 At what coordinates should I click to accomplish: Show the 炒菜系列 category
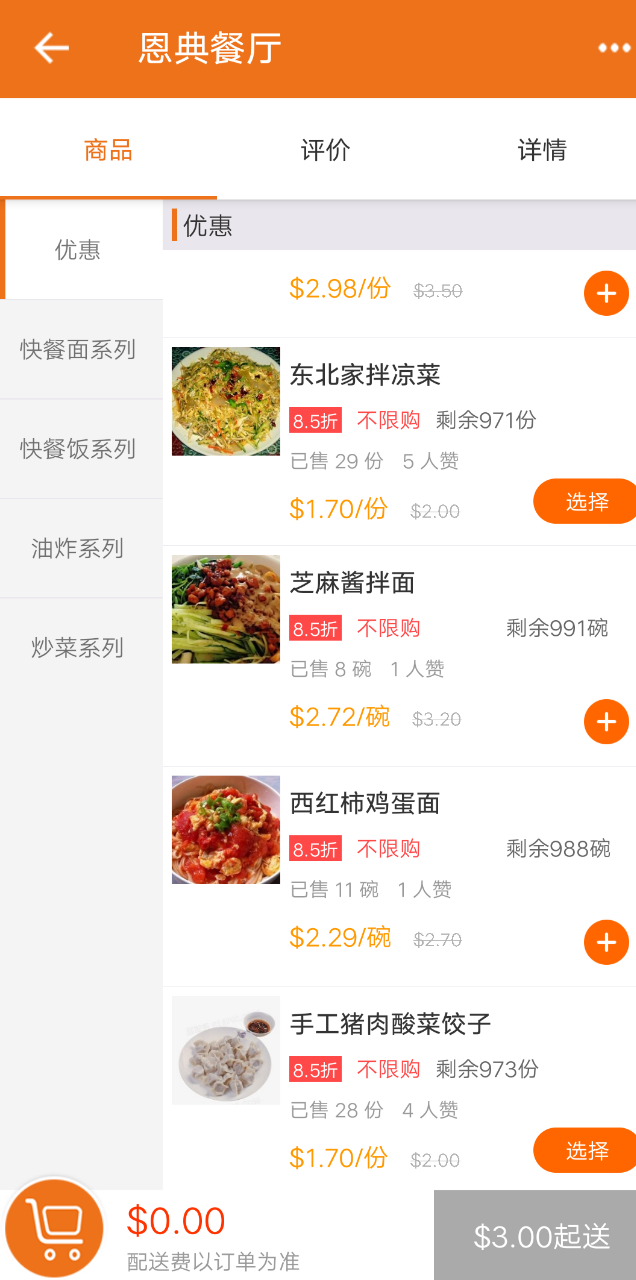click(78, 648)
